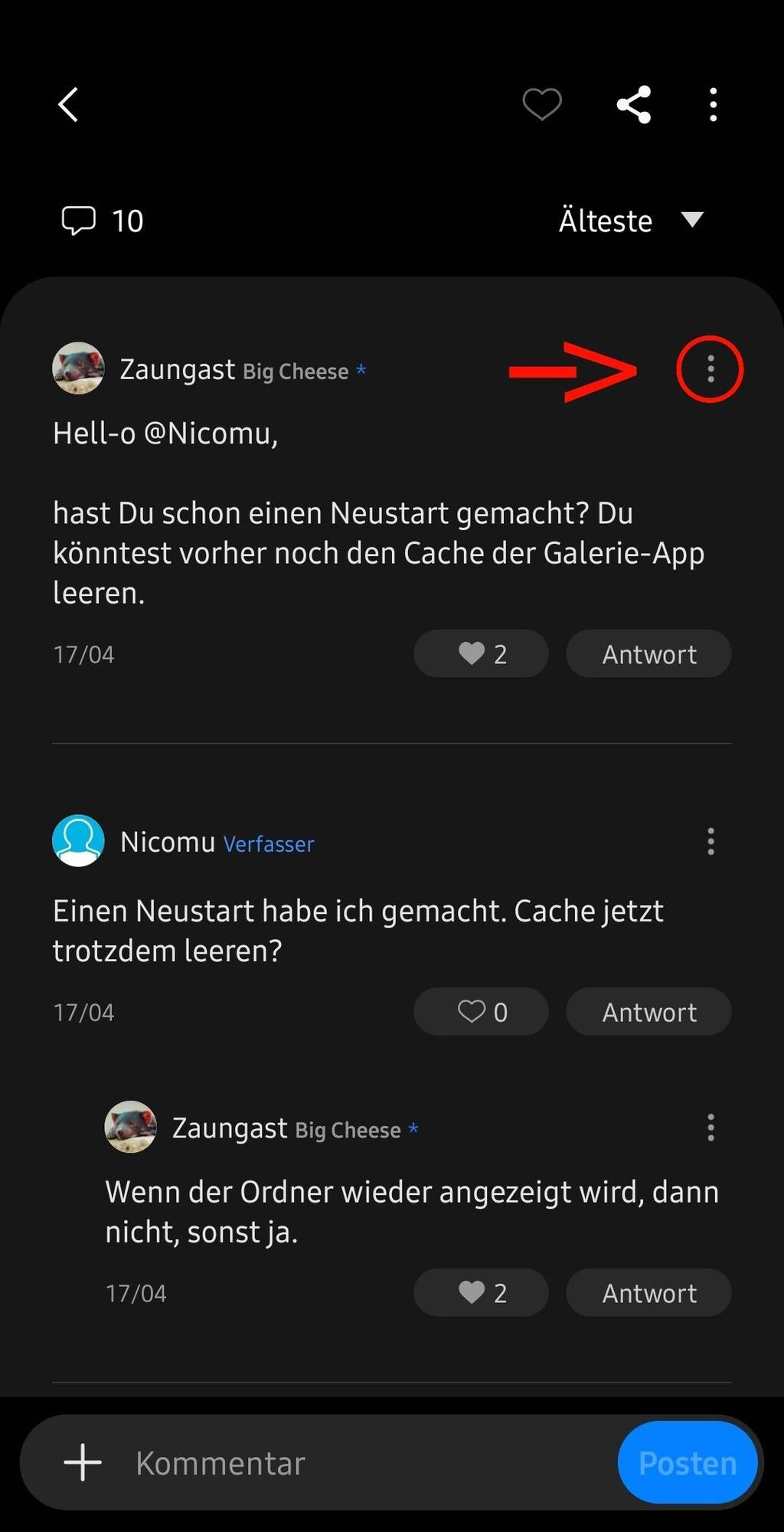Like the reply about the Ordner
784x1532 pixels.
[x=481, y=1293]
